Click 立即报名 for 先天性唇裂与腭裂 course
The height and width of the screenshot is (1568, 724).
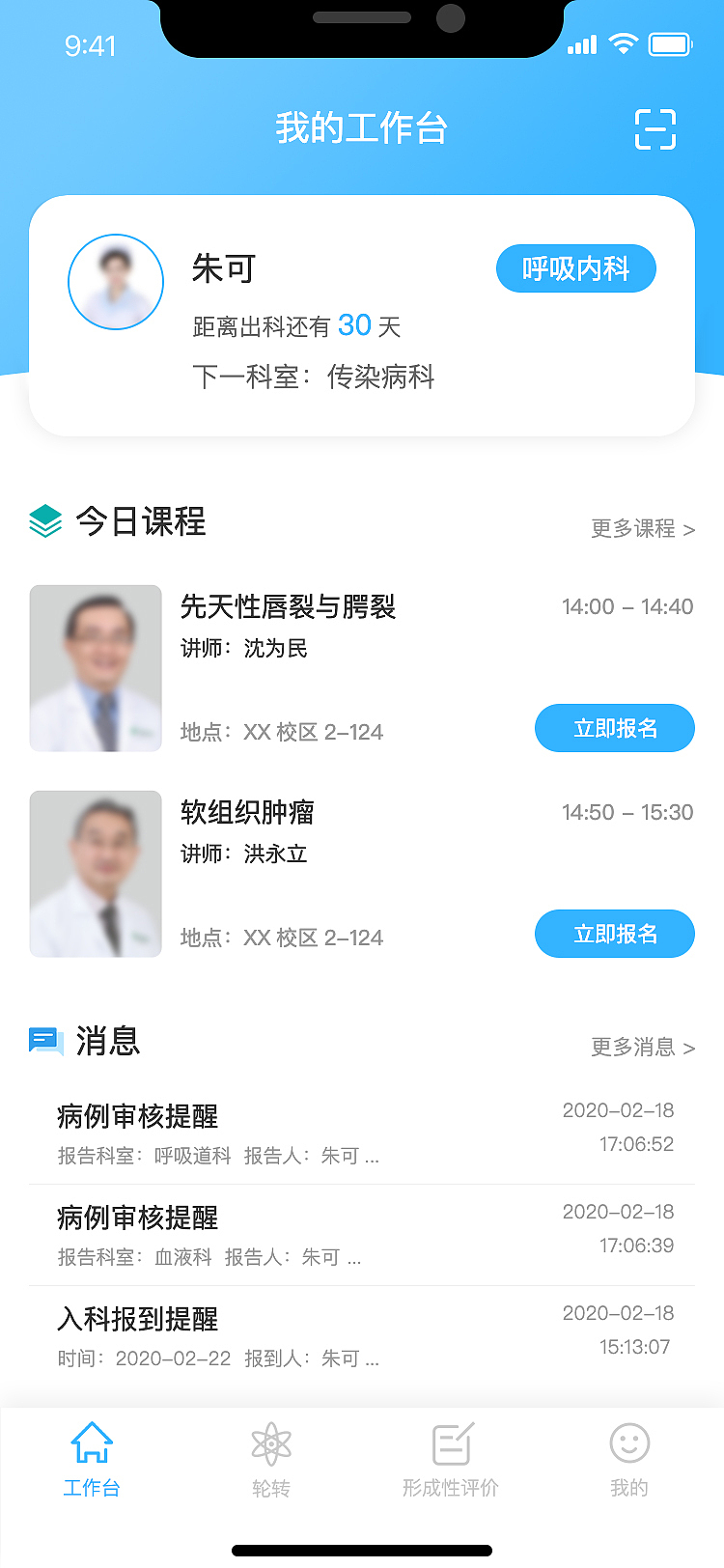click(x=615, y=728)
